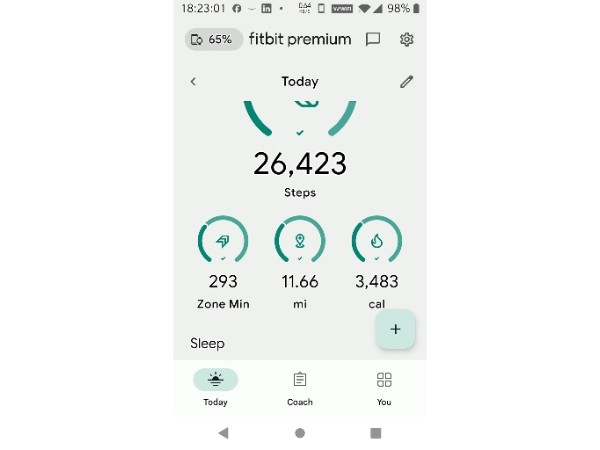Image resolution: width=600 pixels, height=450 pixels.
Task: Switch to the You tab
Action: click(x=384, y=386)
